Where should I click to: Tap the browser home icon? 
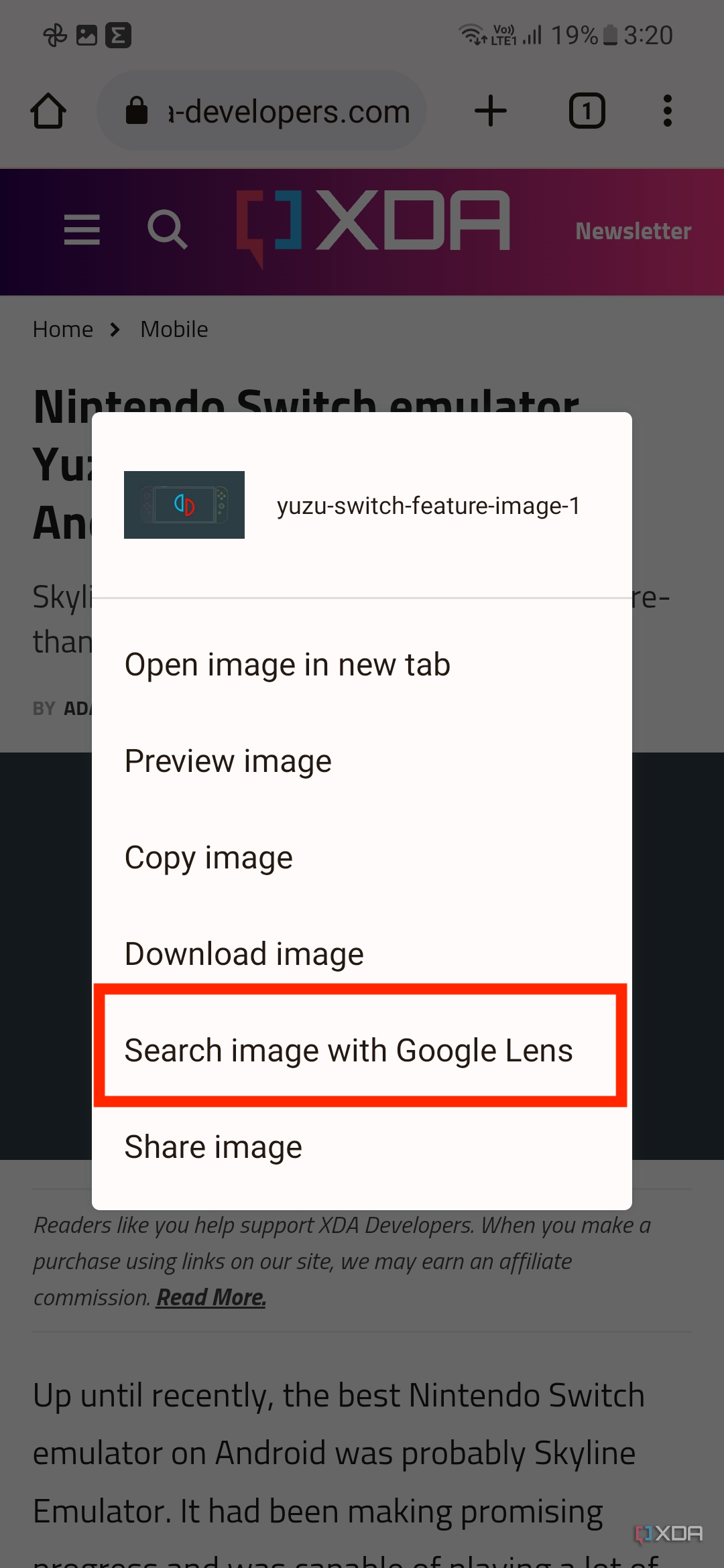coord(48,111)
